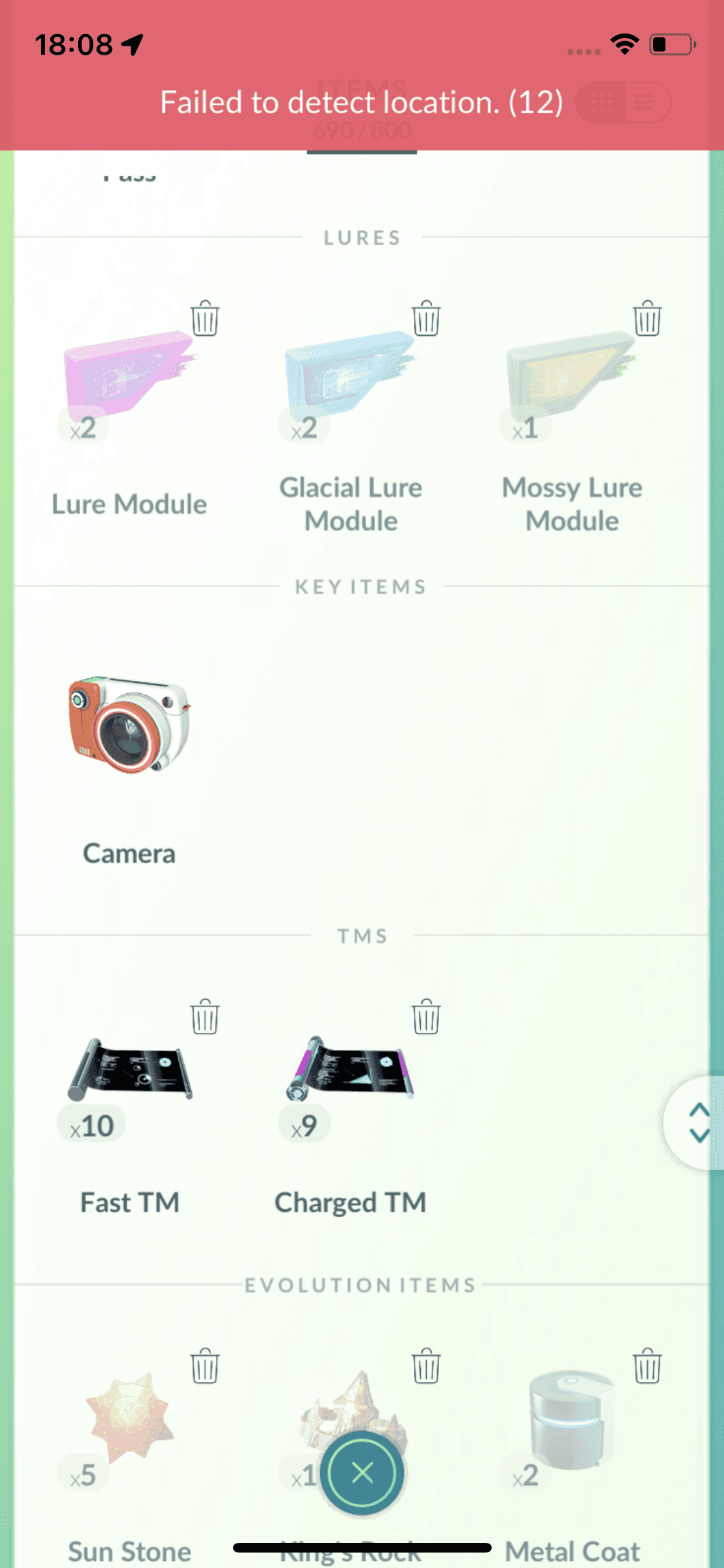Discard Glacial Lure Module with trash icon
Image resolution: width=724 pixels, height=1568 pixels.
click(425, 319)
